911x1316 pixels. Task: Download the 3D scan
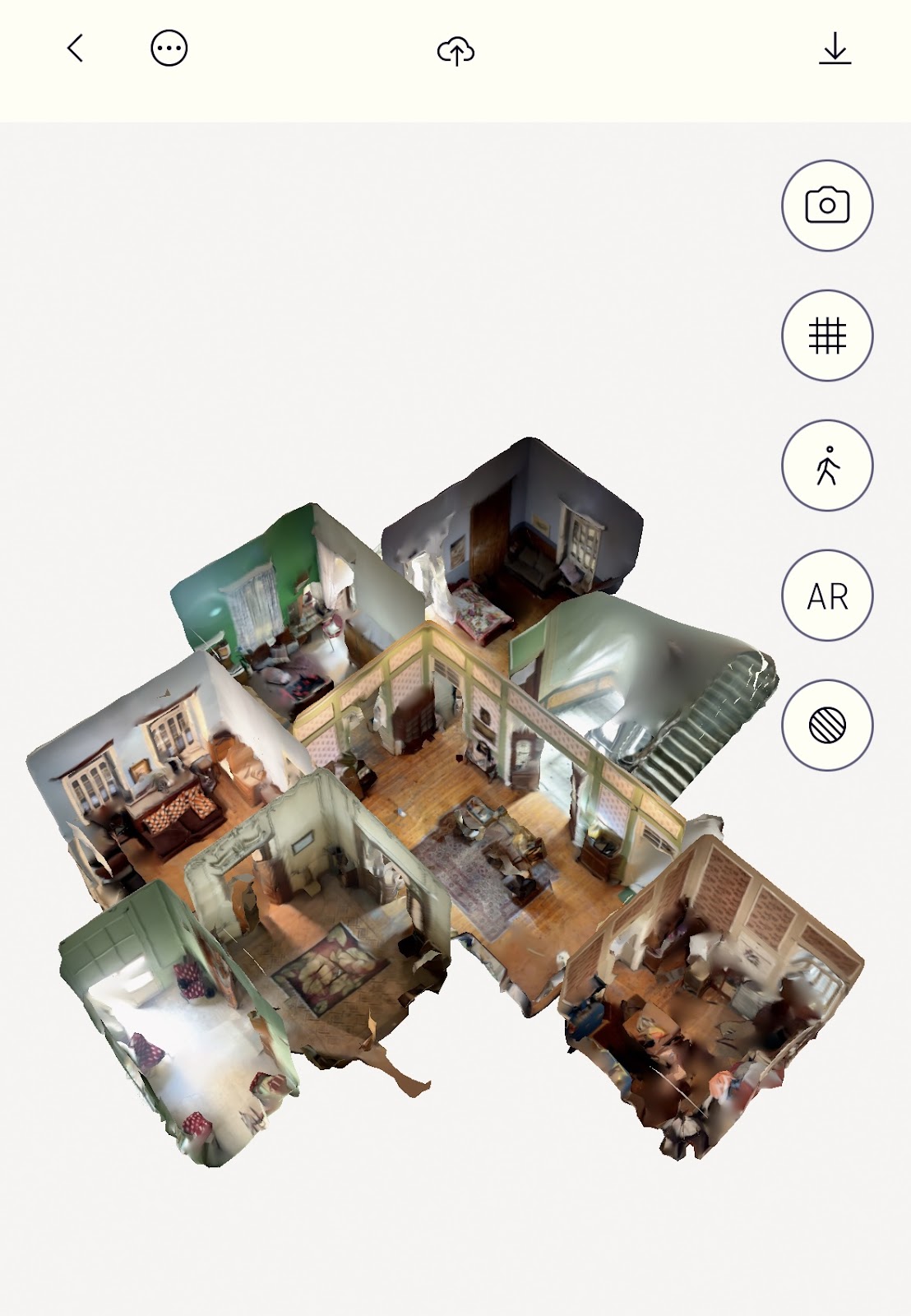[x=835, y=49]
